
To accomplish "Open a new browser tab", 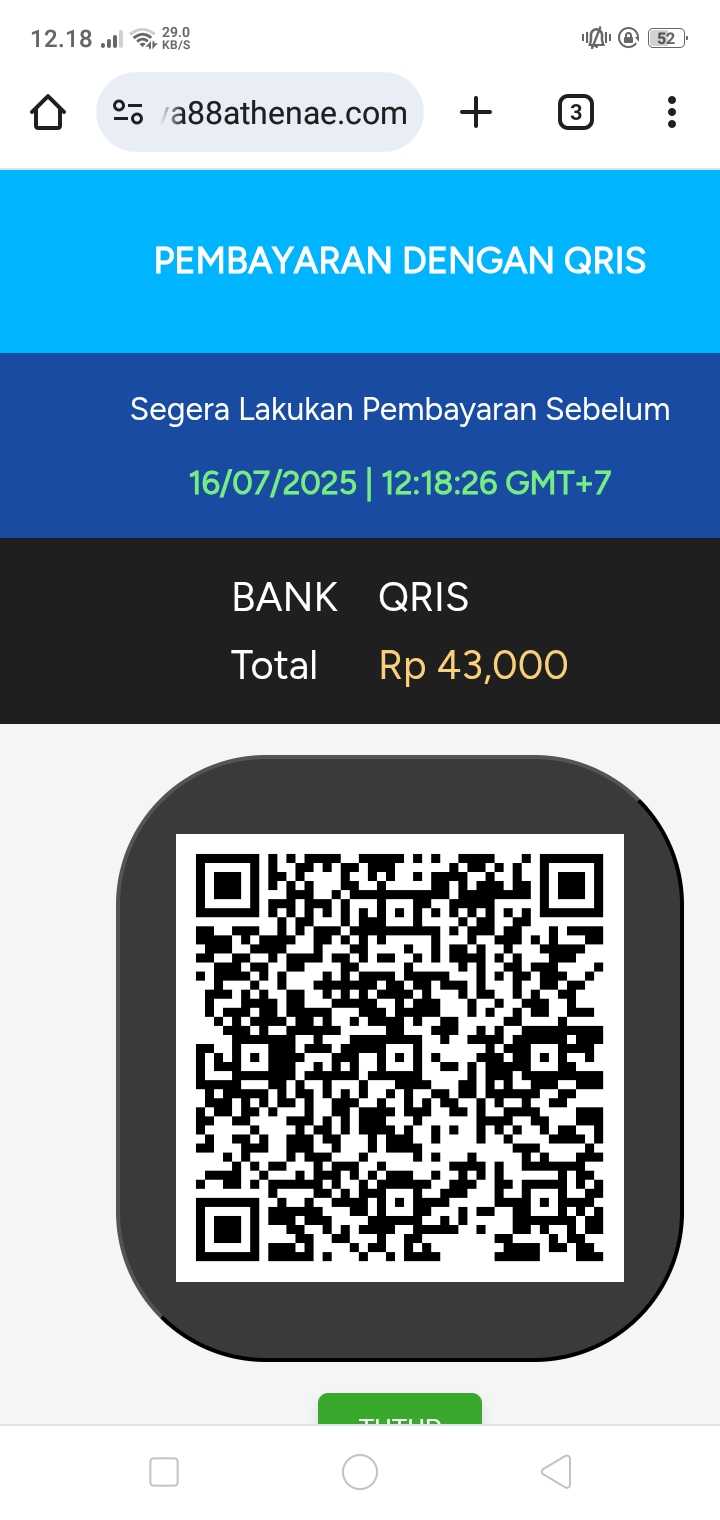I will (476, 112).
